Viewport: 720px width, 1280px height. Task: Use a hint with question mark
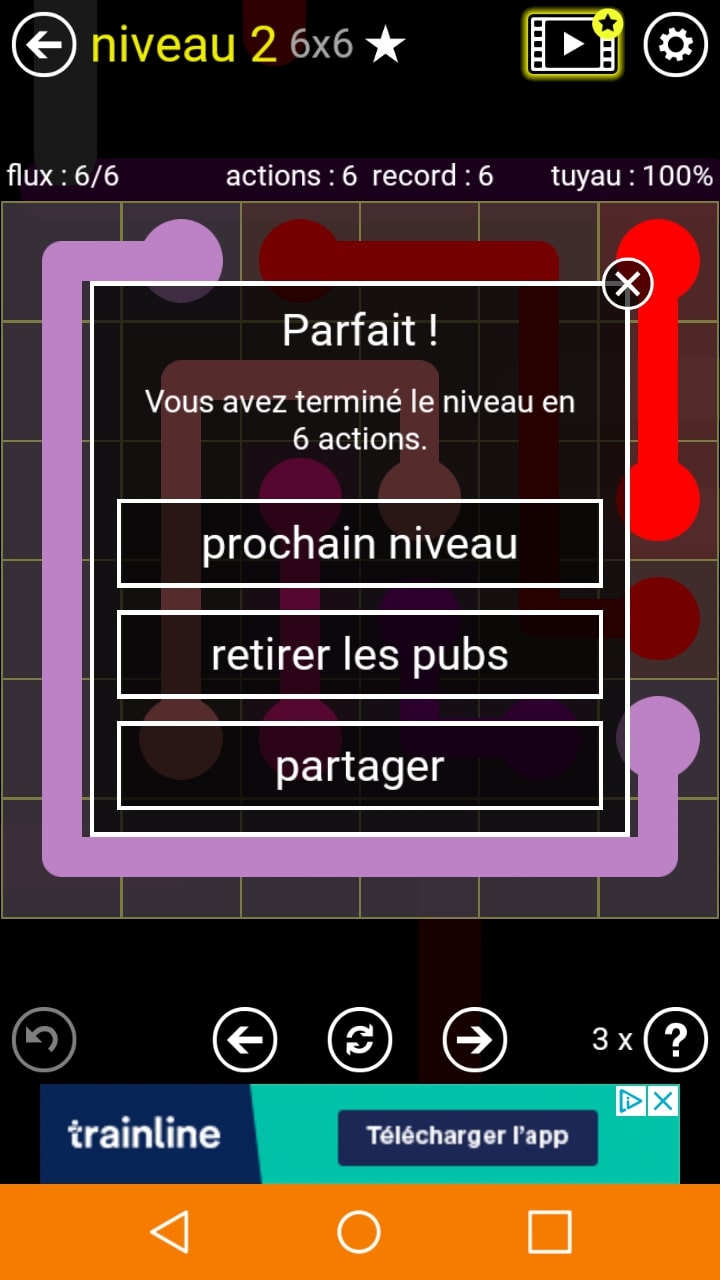pos(676,1040)
